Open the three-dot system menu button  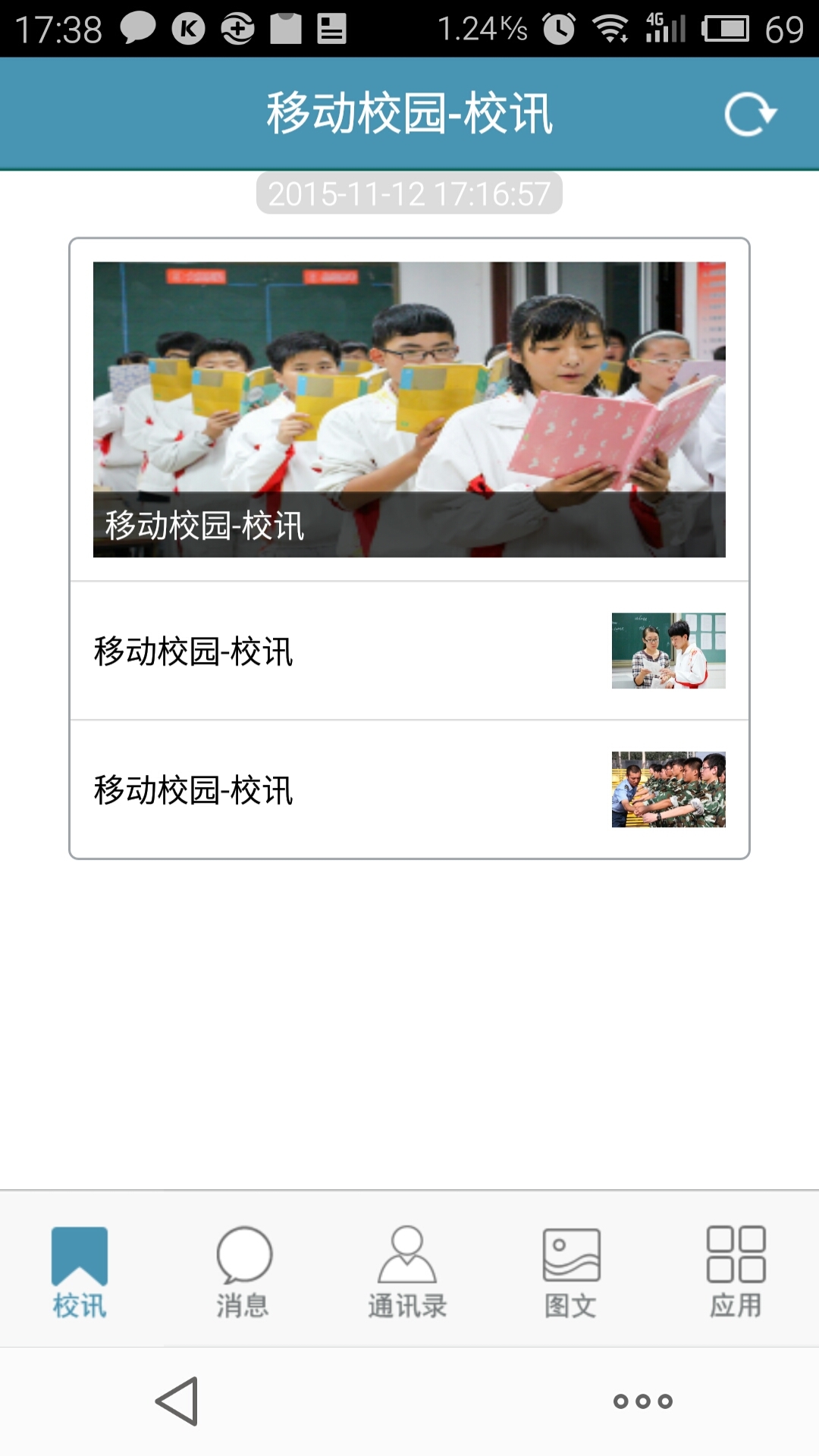point(643,1401)
